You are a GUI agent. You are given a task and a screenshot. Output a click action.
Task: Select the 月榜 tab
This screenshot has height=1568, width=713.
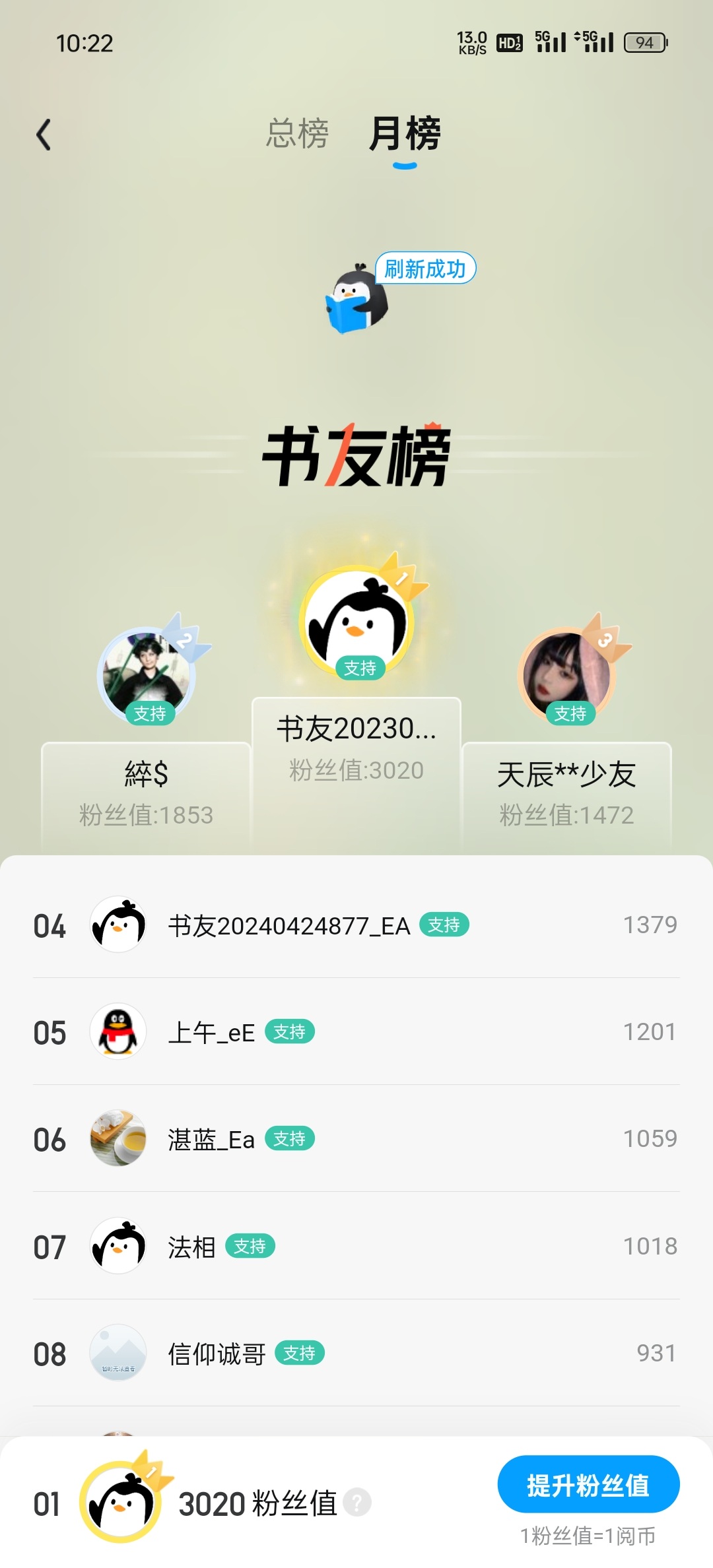click(x=405, y=134)
